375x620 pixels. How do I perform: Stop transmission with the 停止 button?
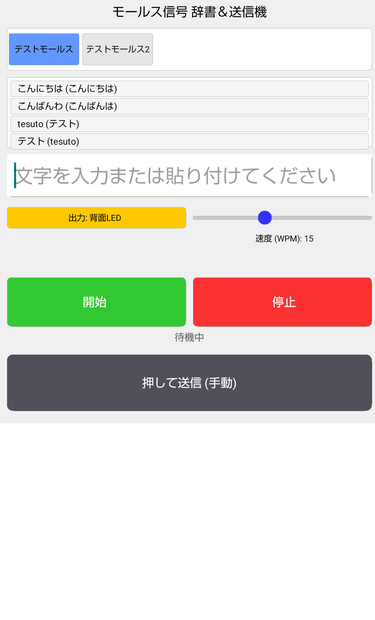282,302
